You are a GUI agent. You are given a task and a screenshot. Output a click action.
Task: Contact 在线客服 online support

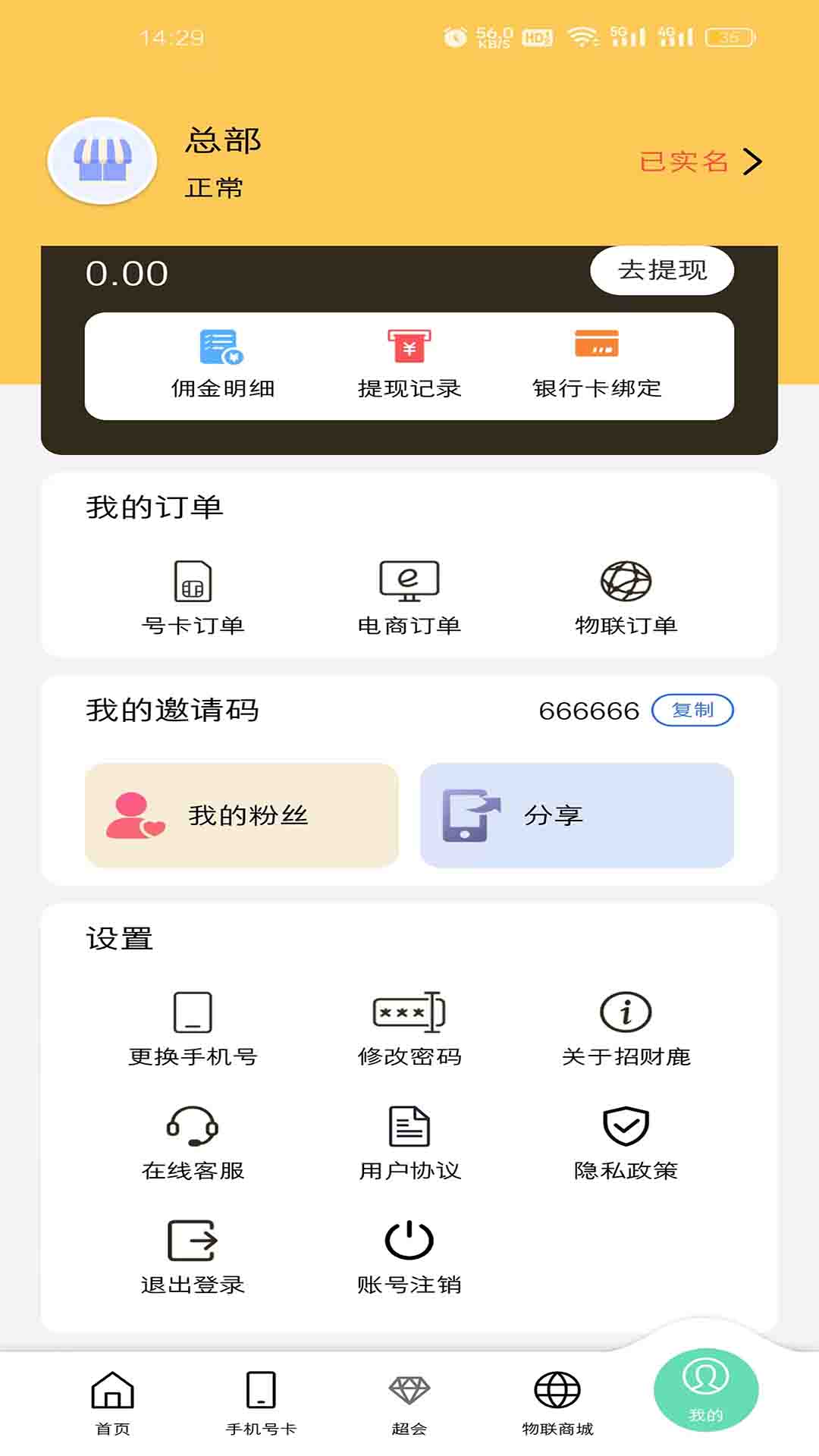193,1143
